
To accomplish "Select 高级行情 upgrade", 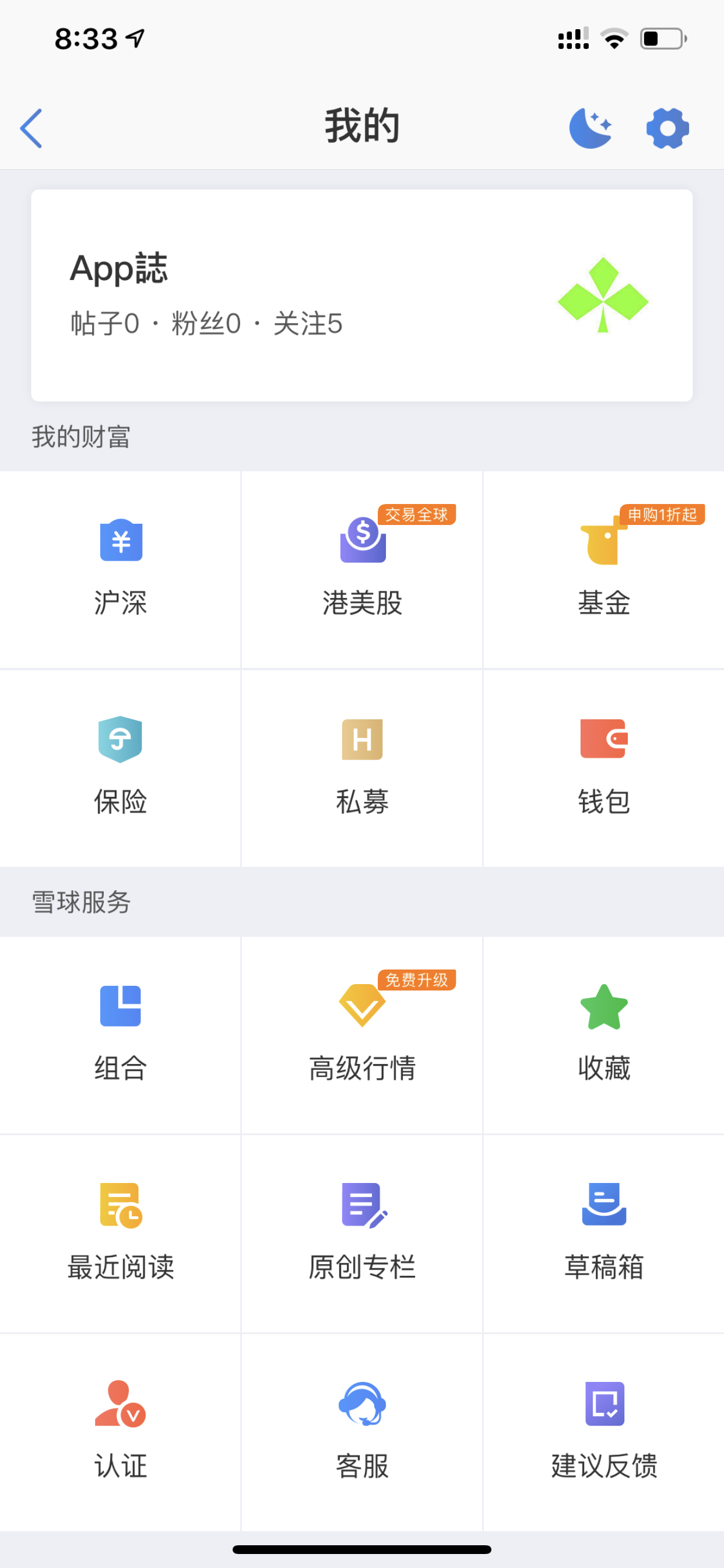I will point(362,1035).
